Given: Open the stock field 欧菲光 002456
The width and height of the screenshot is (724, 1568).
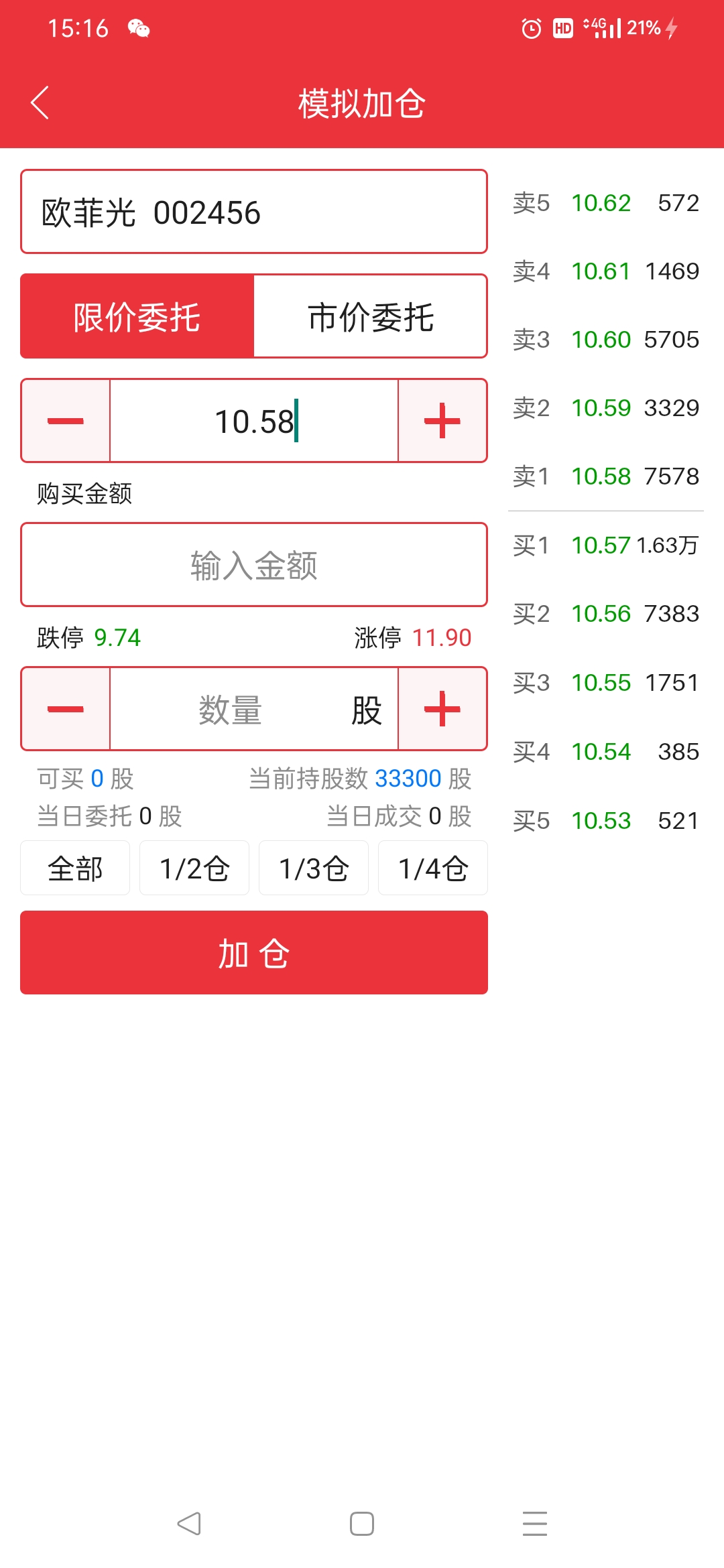Looking at the screenshot, I should pyautogui.click(x=253, y=212).
